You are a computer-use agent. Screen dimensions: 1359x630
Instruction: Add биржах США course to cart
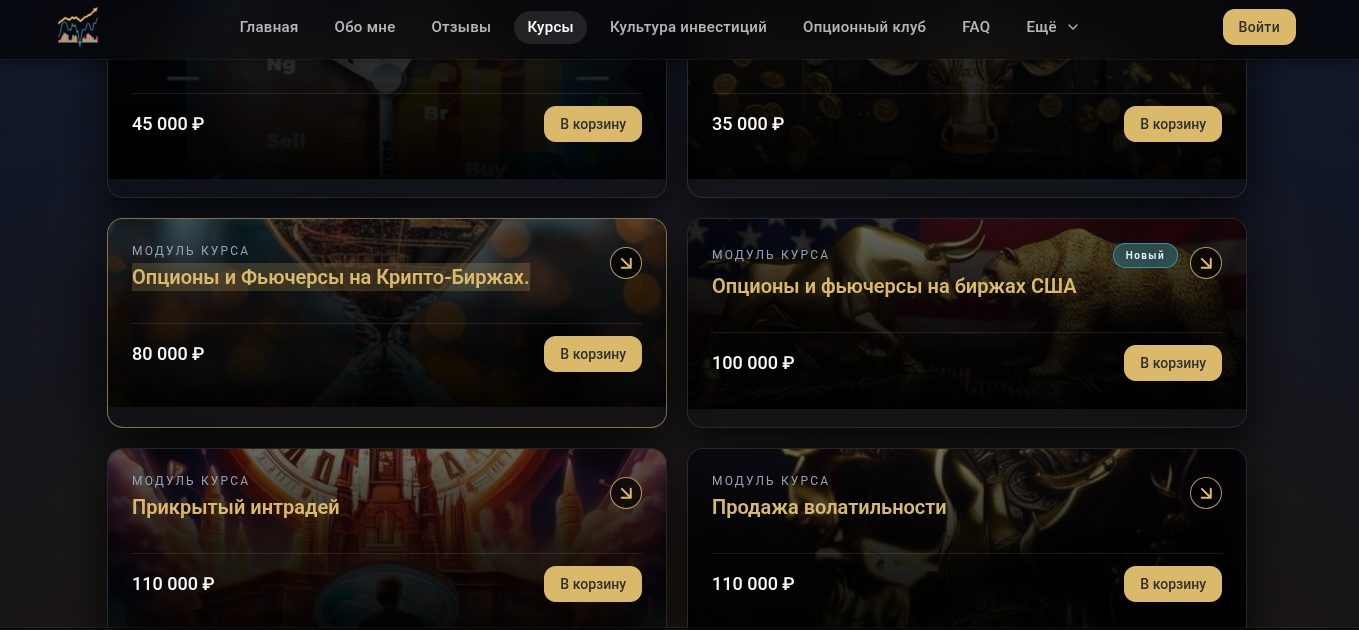pyautogui.click(x=1172, y=363)
